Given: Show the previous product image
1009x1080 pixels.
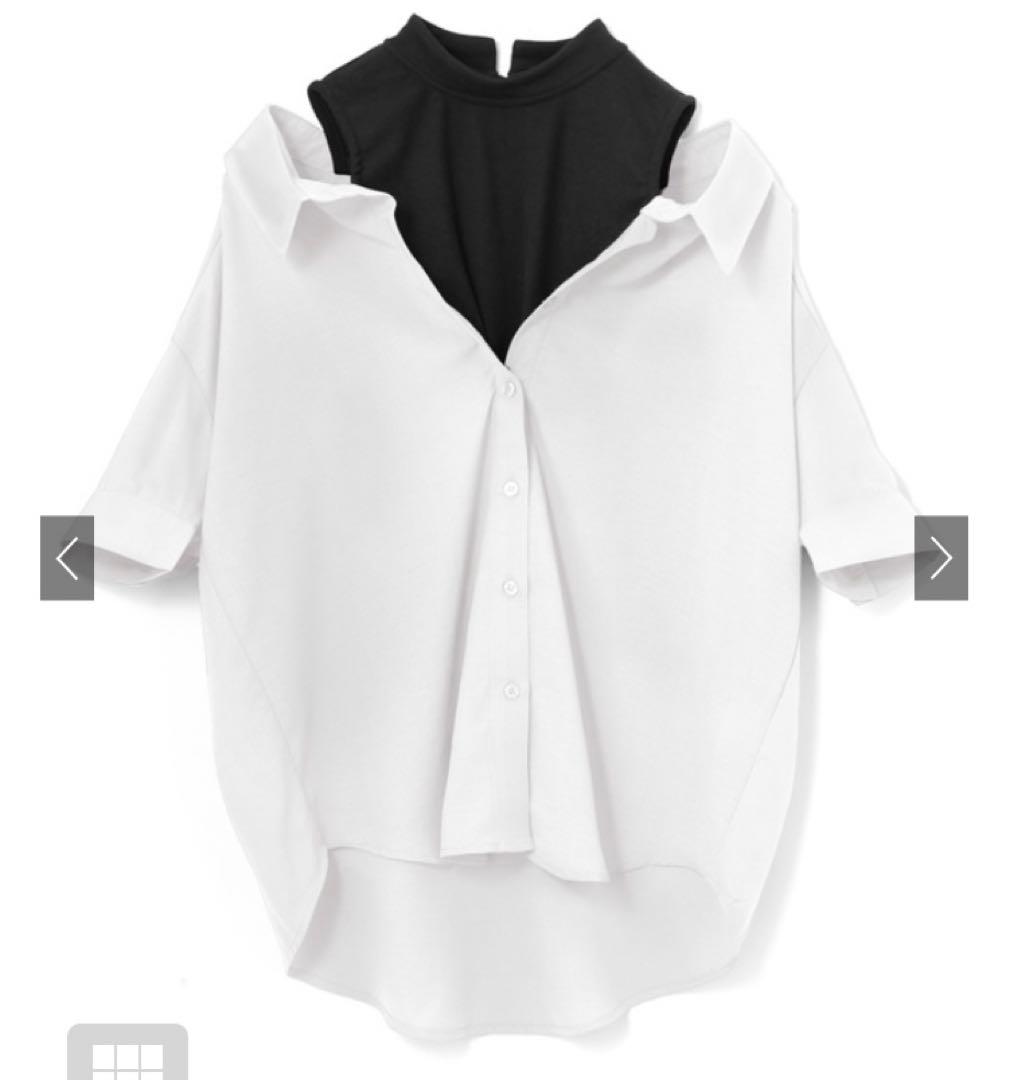Looking at the screenshot, I should (67, 558).
